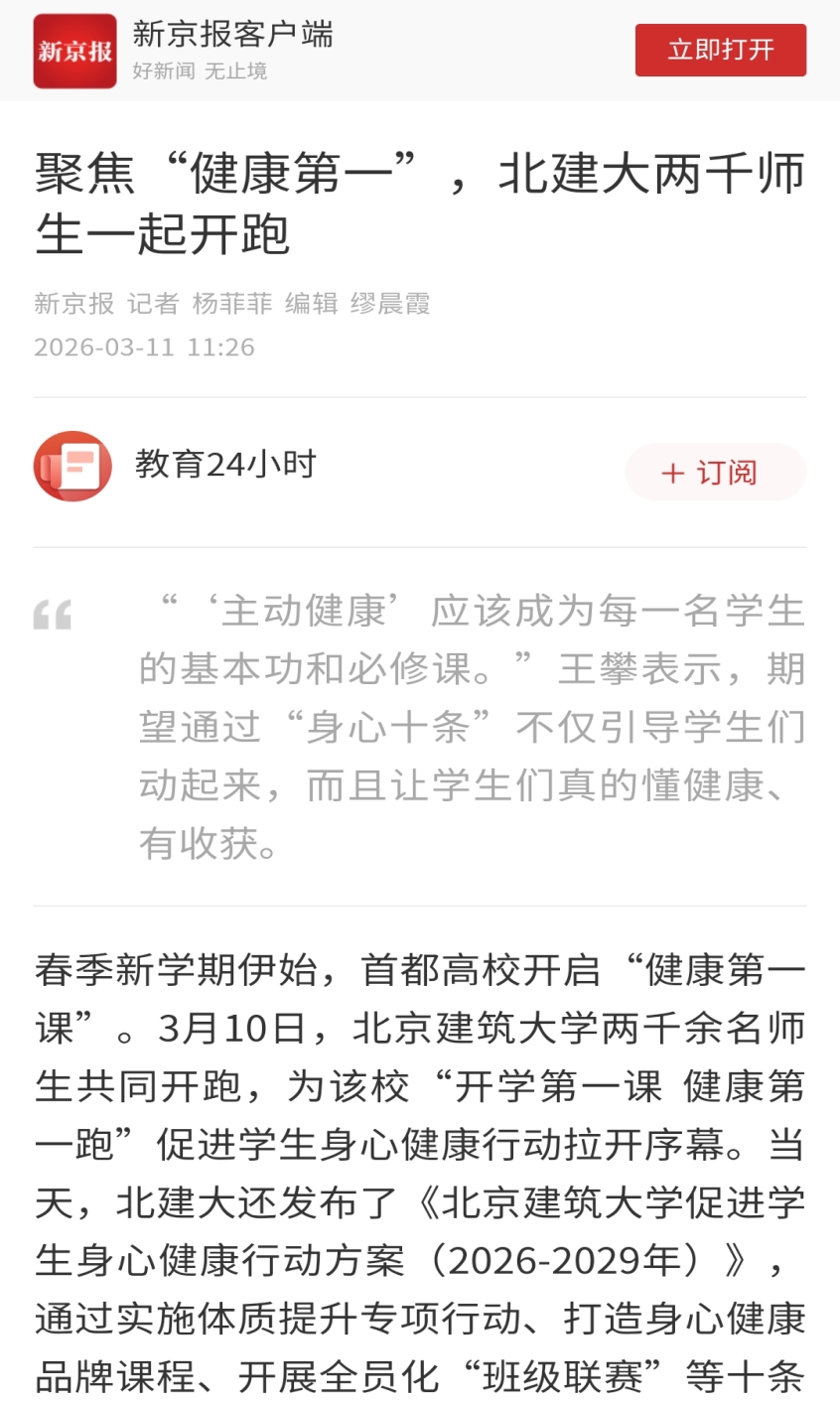The image size is (840, 1402).
Task: Tap the 立即打开 button
Action: [720, 50]
